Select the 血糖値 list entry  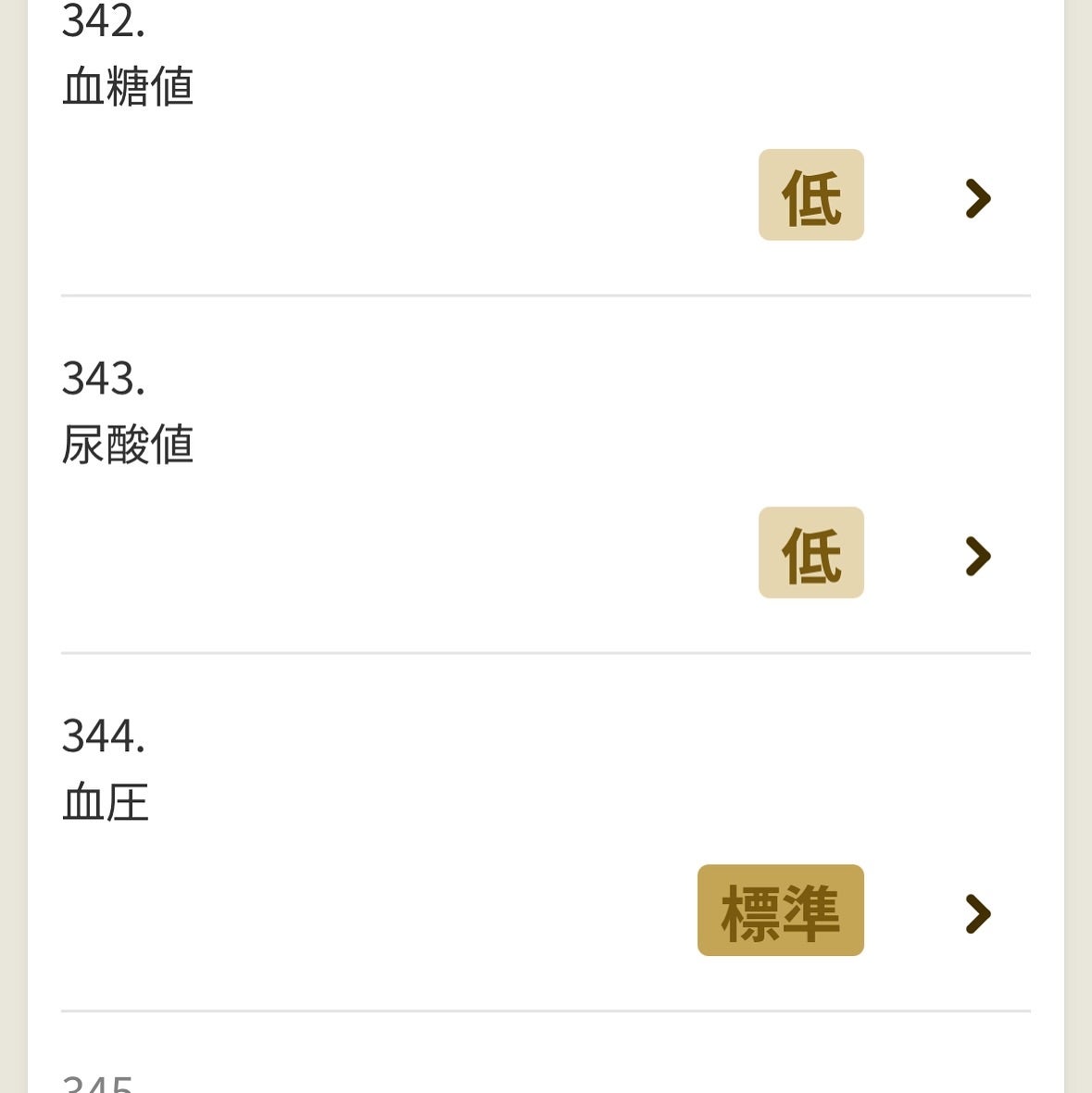[129, 83]
